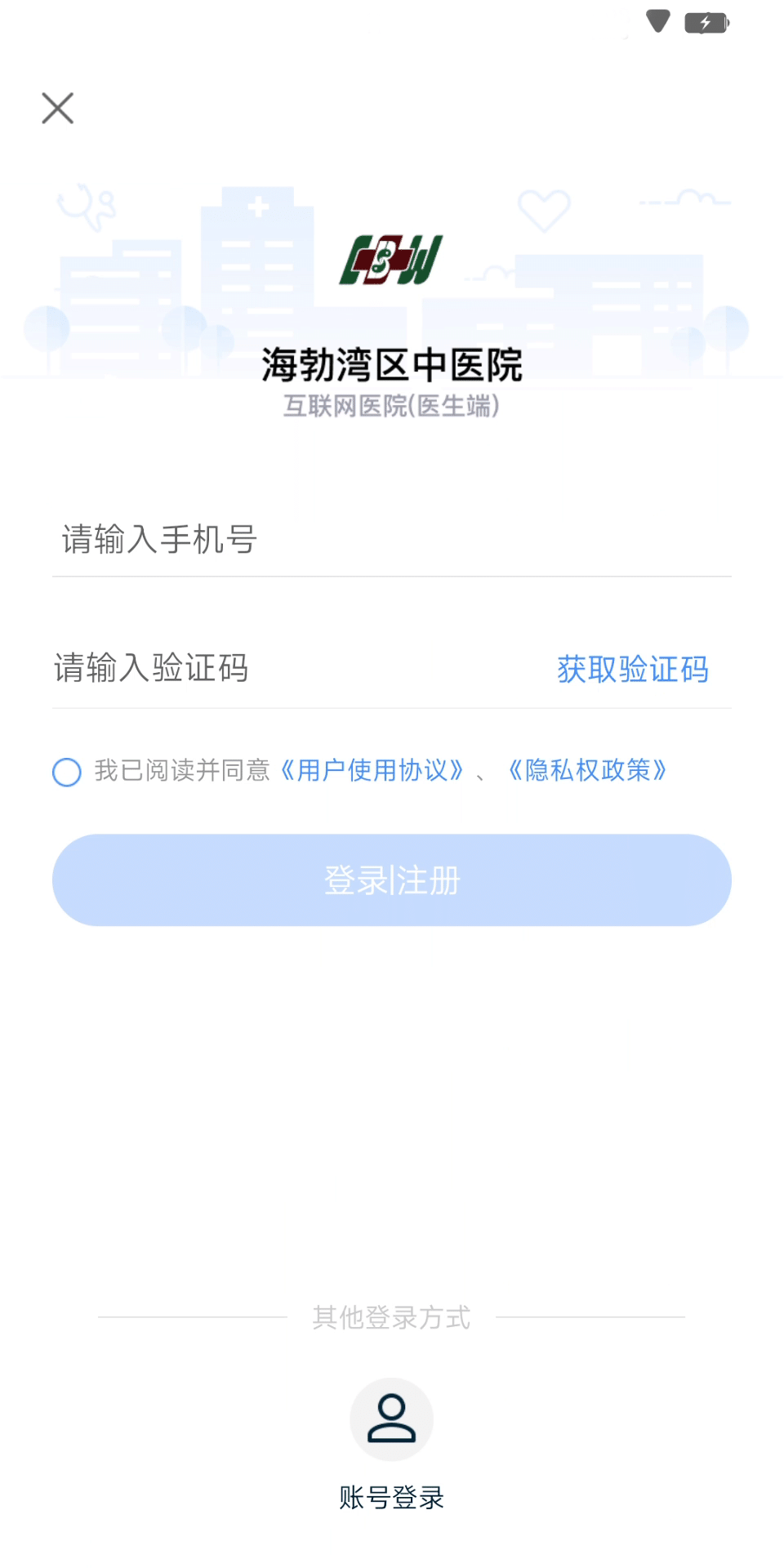Tap the X dismiss icon at top left
The height and width of the screenshot is (1568, 784).
(56, 108)
